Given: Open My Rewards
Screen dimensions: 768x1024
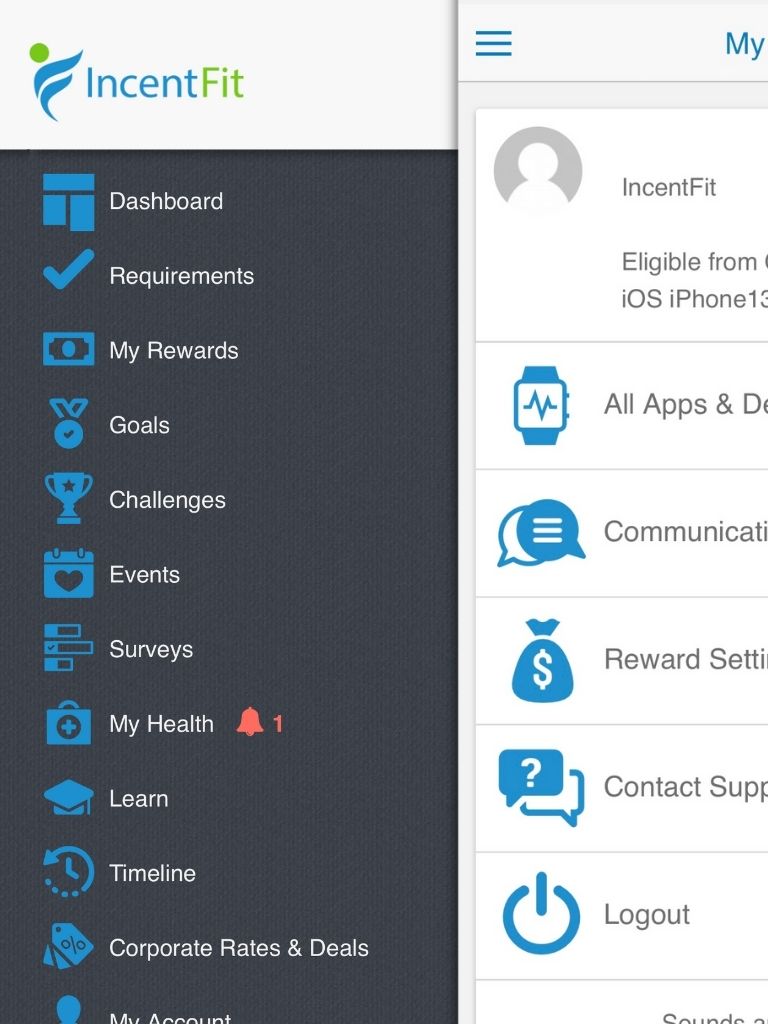Looking at the screenshot, I should [173, 351].
